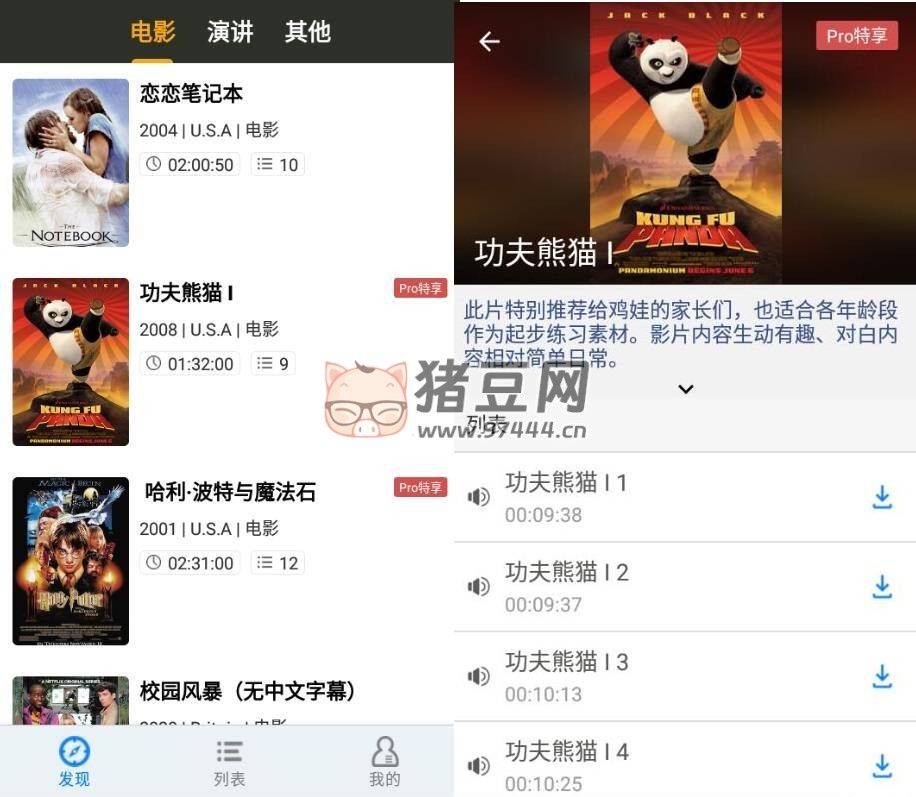Tap the Pro特享 badge on the poster
This screenshot has height=797, width=916.
(856, 35)
